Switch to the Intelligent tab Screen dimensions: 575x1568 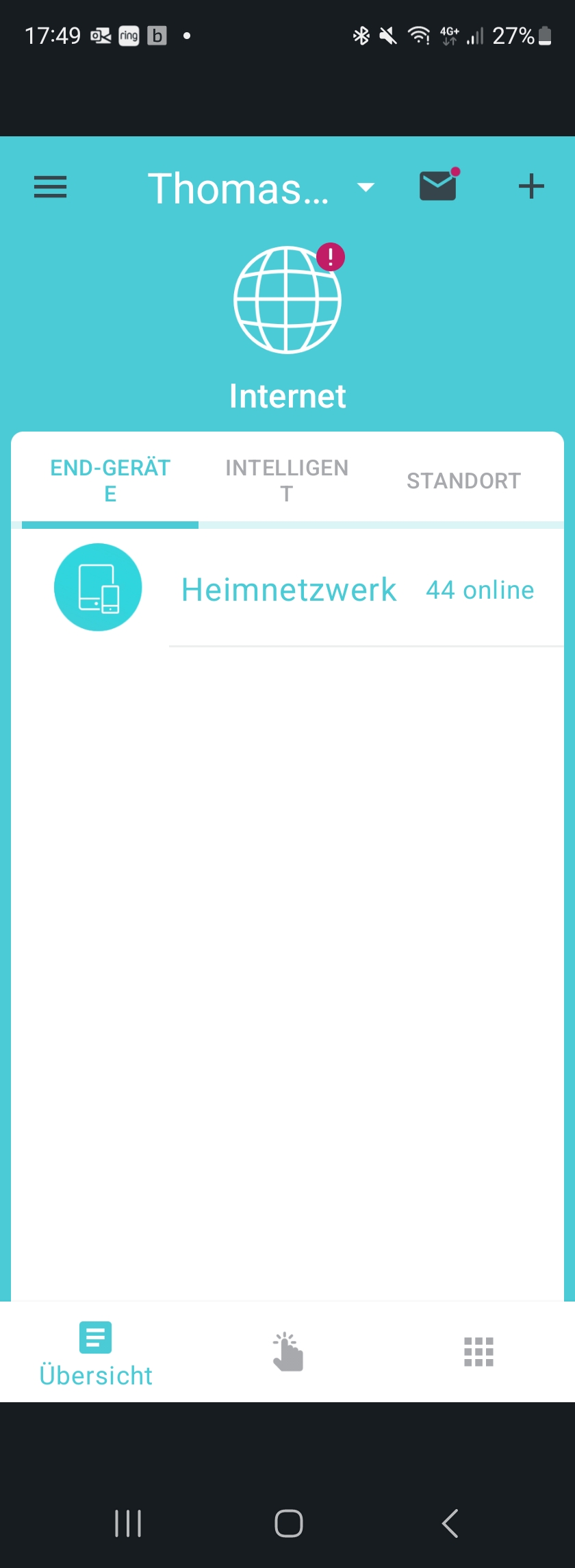tap(287, 480)
